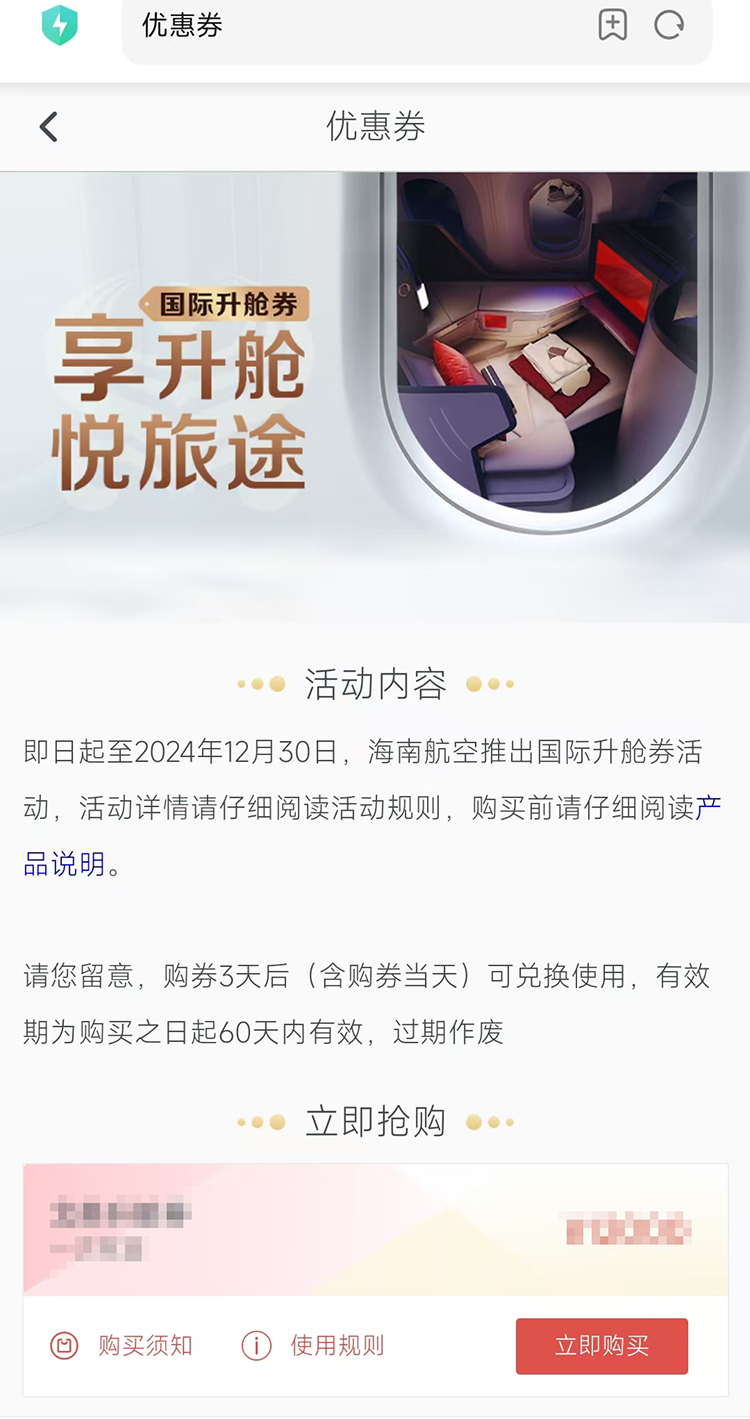View 购买须知 purchase notes
Screen dimensions: 750x1419
coord(122,1346)
